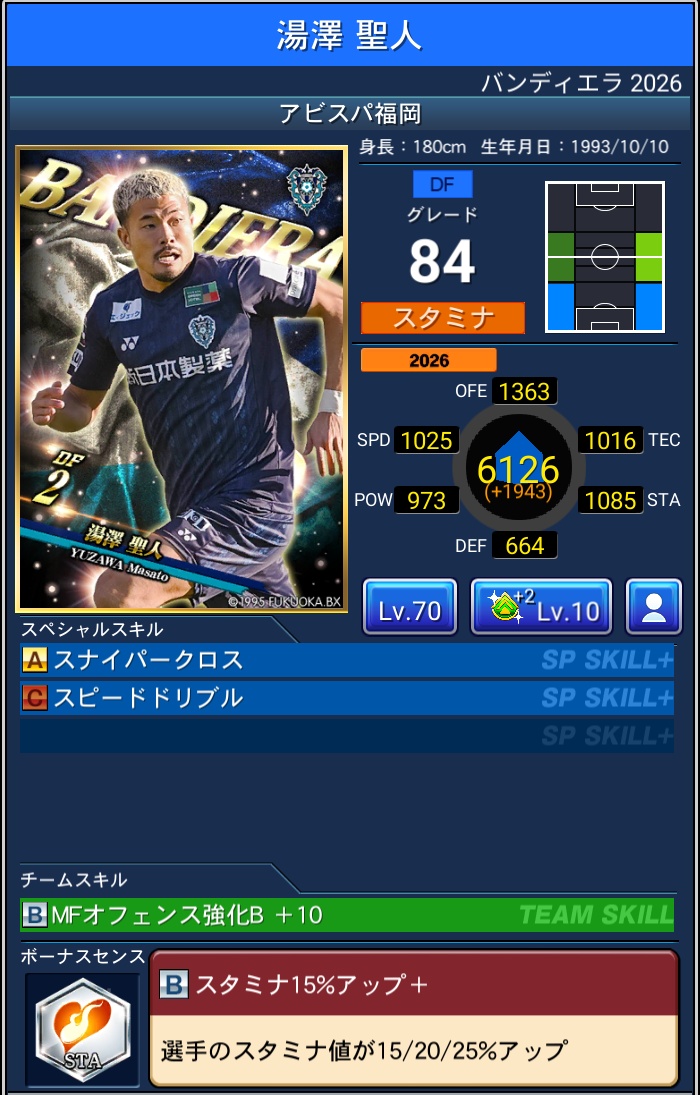Enlarge the 湯澤 聖人 player card image
Screen dimensions: 700x1095
[181, 380]
